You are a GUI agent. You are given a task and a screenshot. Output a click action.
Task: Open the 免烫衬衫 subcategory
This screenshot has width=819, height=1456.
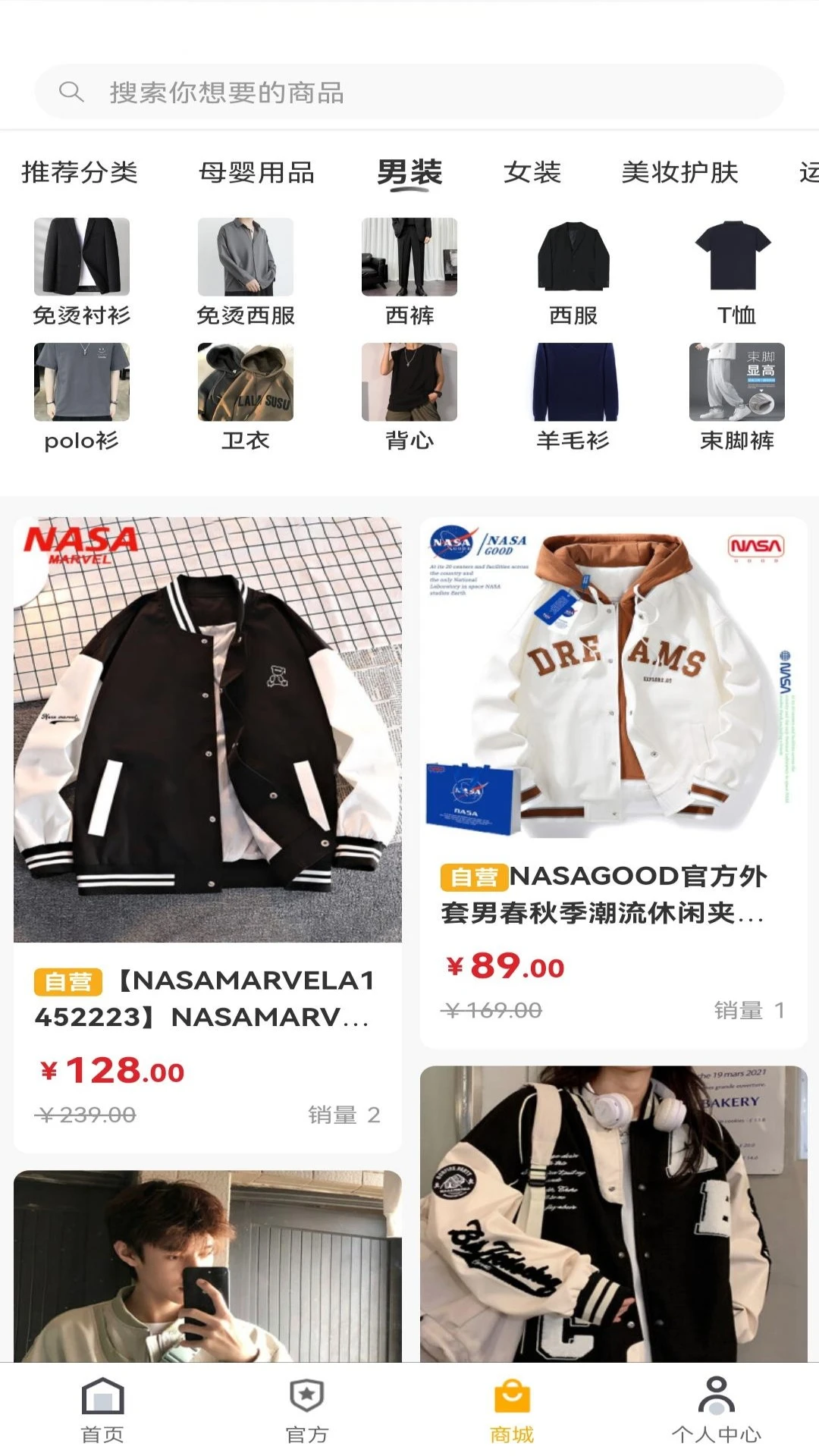coord(82,271)
